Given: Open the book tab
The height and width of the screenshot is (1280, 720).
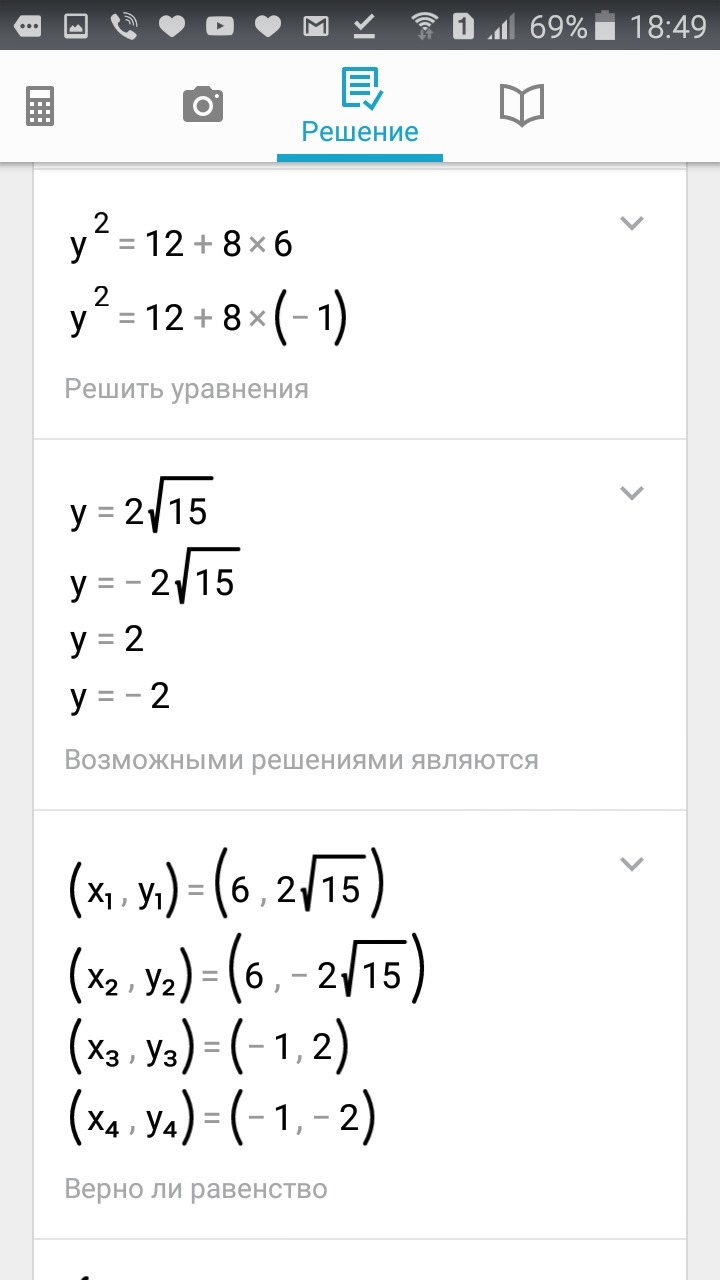Looking at the screenshot, I should pos(521,105).
